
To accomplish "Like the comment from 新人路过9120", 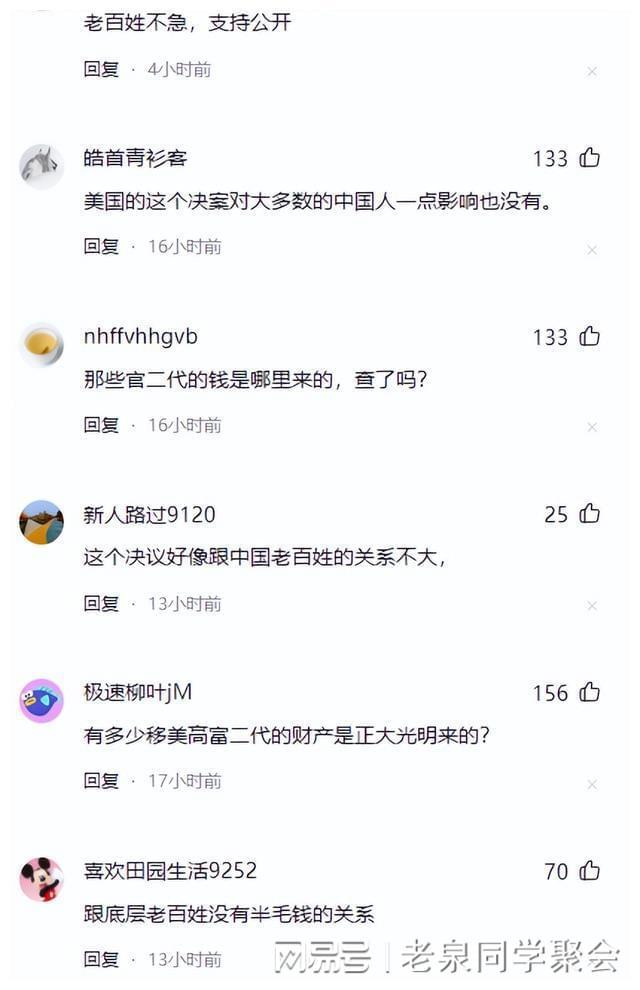I will (x=590, y=514).
